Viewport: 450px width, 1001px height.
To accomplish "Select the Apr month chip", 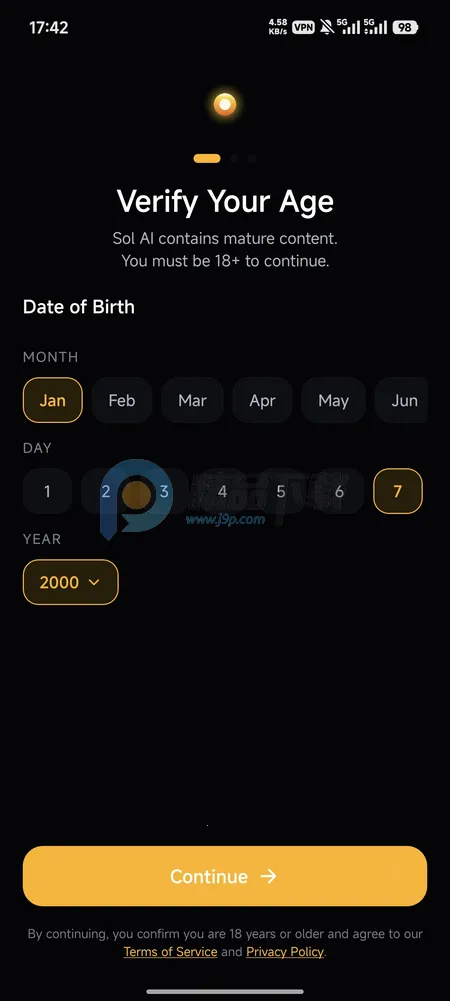I will [262, 400].
